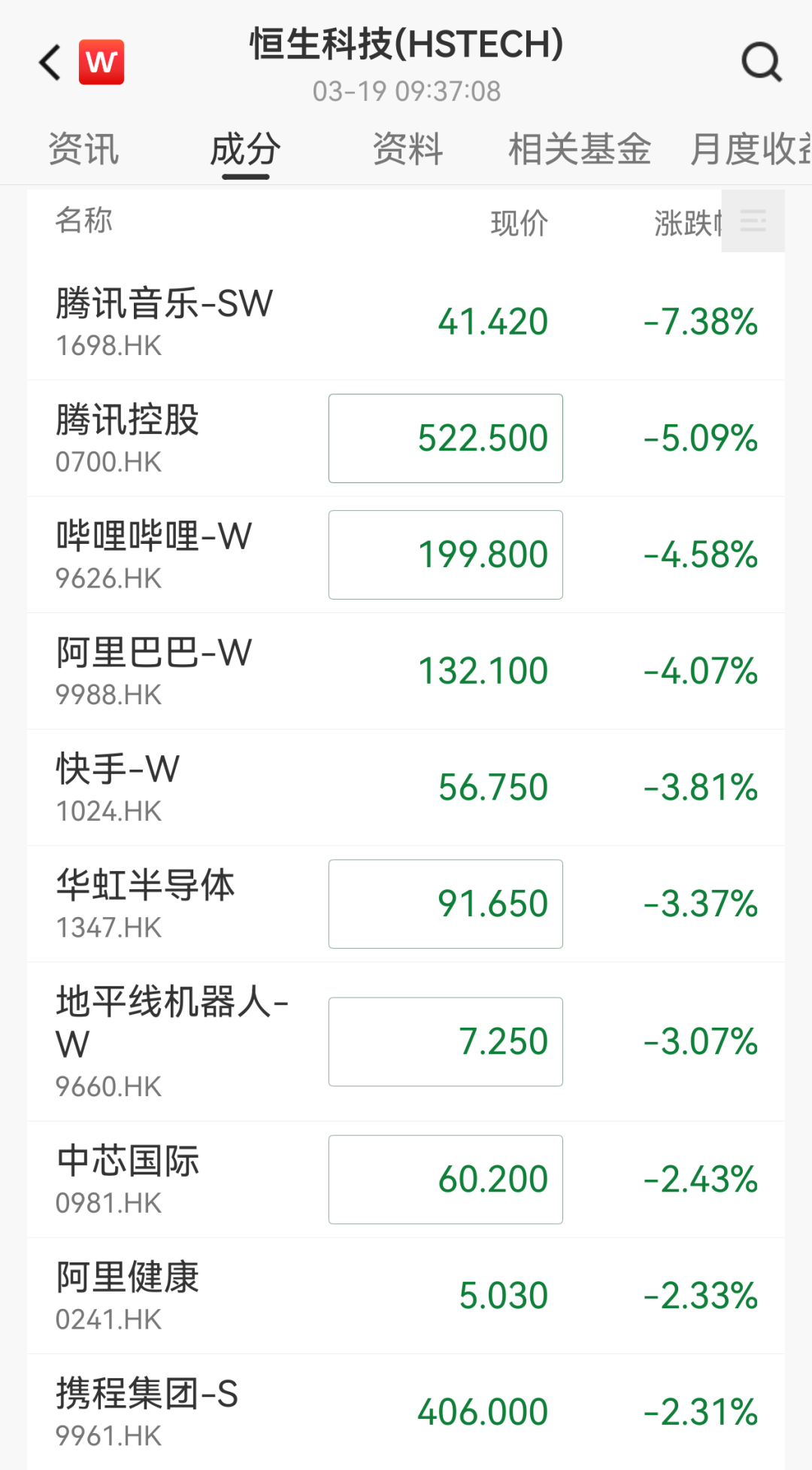The image size is (812, 1470).
Task: View 华虹半导体 1347.HK
Action: (145, 904)
